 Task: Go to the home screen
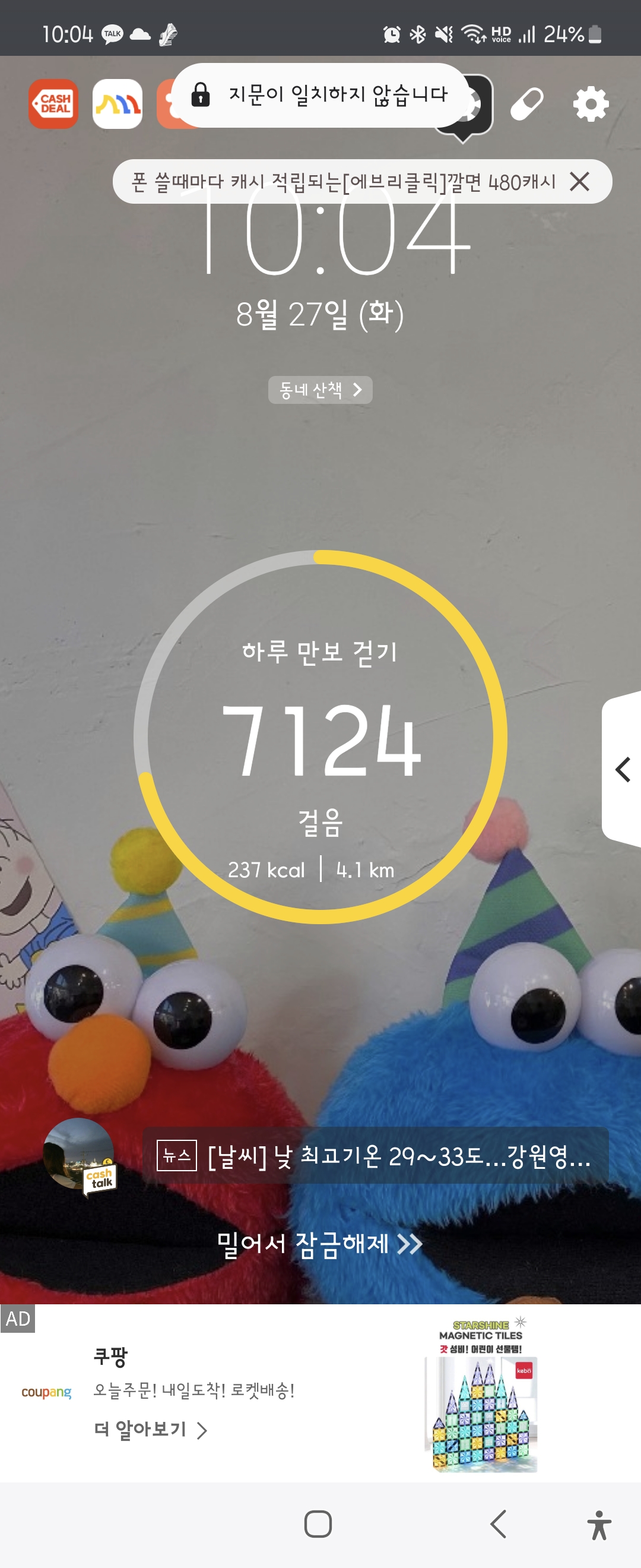click(318, 1524)
